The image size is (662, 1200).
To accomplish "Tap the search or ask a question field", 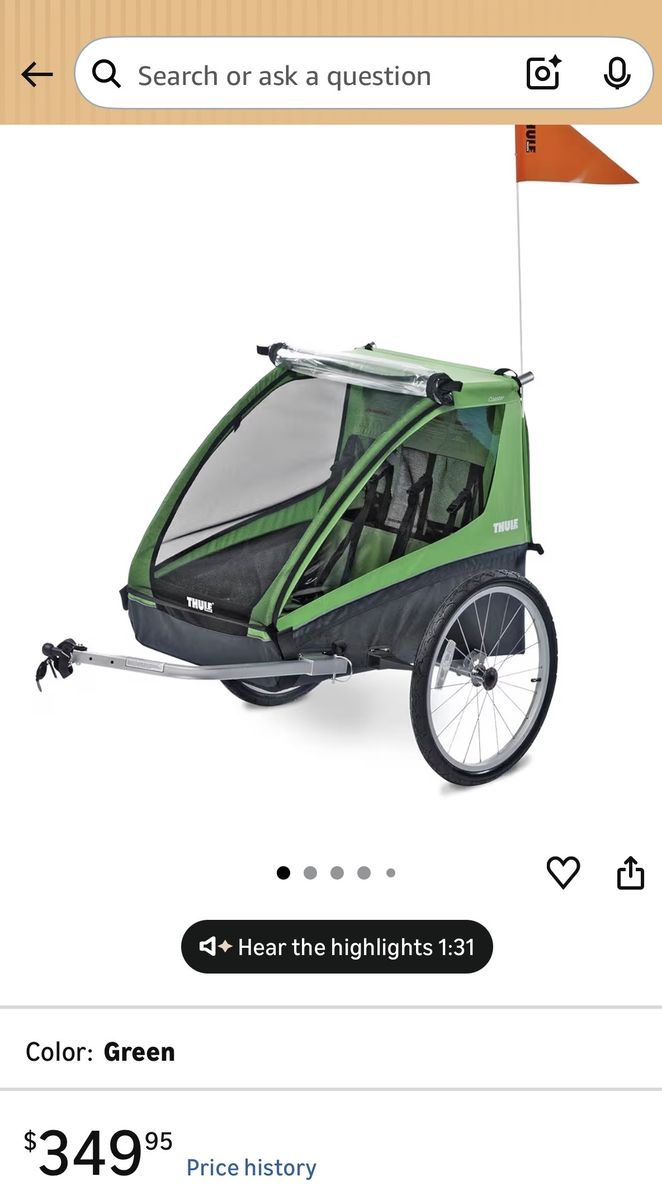I will (300, 75).
